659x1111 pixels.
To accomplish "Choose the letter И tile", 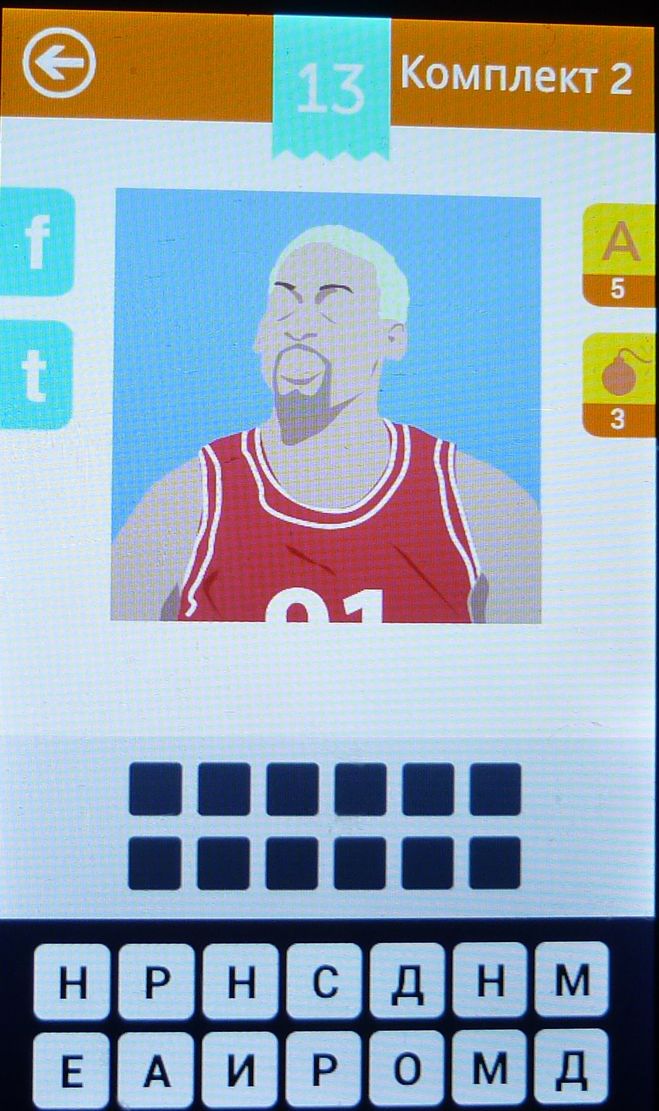I will point(239,1070).
